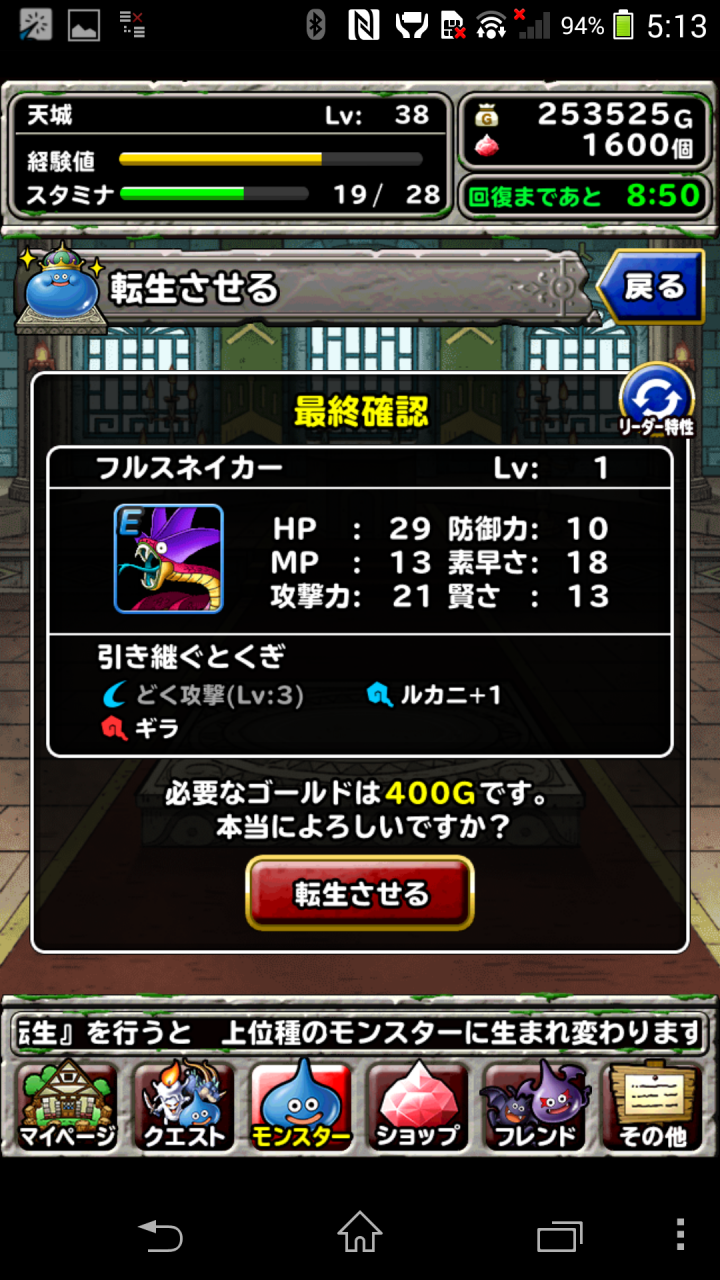Switch to the クエスト tab
The height and width of the screenshot is (1280, 720).
click(x=184, y=1106)
